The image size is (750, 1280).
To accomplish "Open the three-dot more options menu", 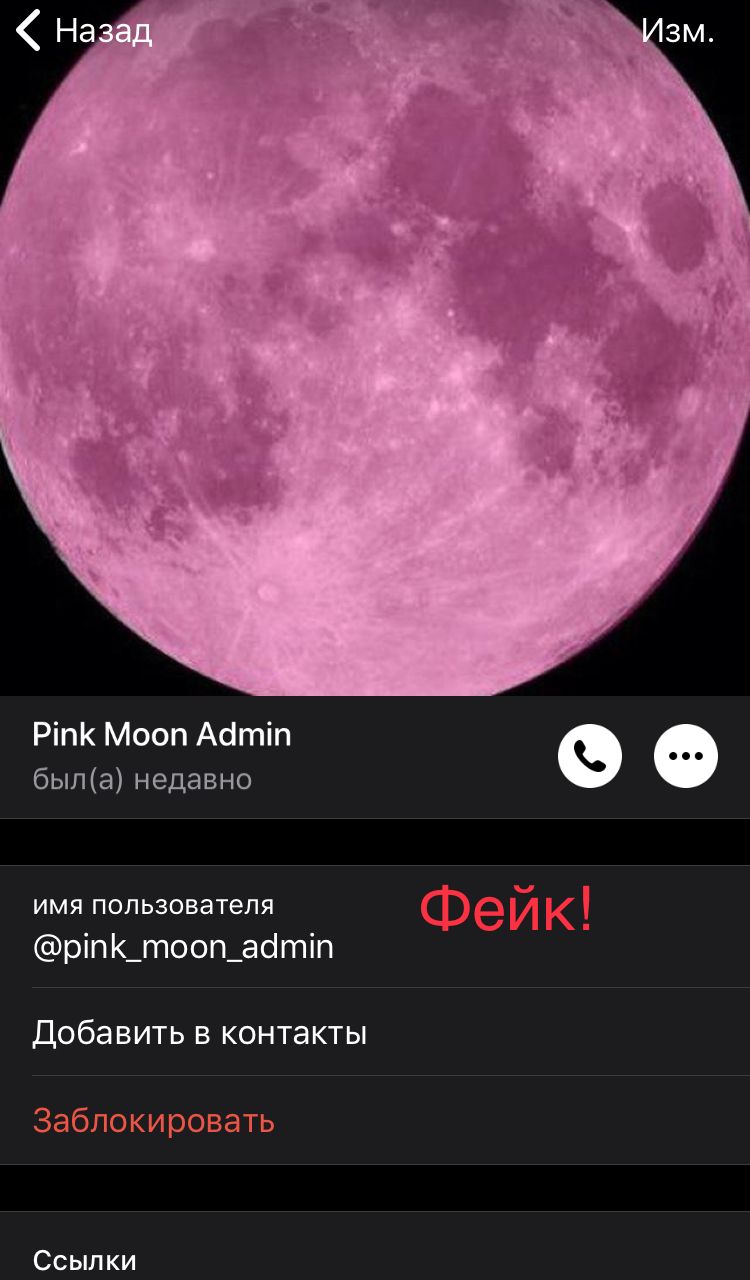I will [x=686, y=756].
